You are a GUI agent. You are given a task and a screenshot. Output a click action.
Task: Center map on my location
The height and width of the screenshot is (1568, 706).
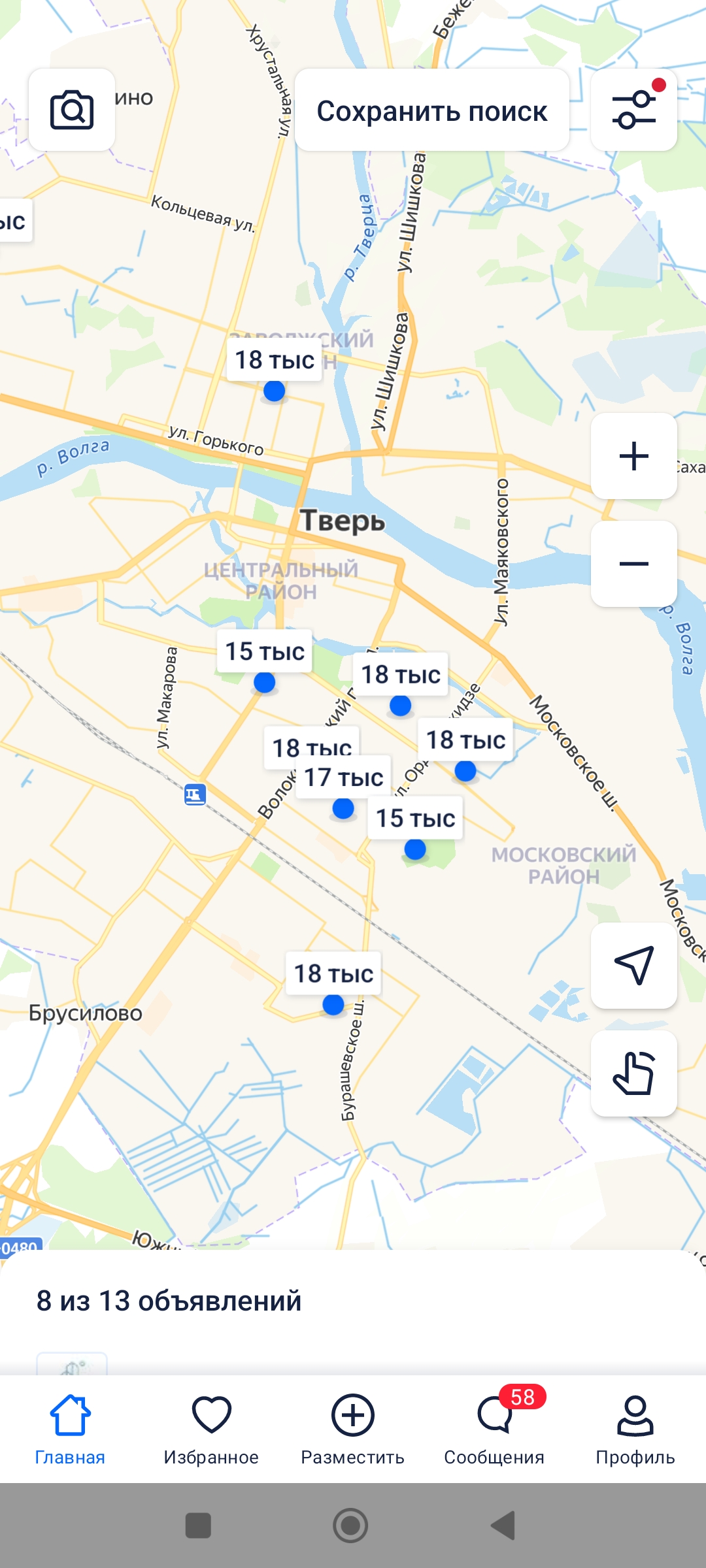pyautogui.click(x=633, y=965)
